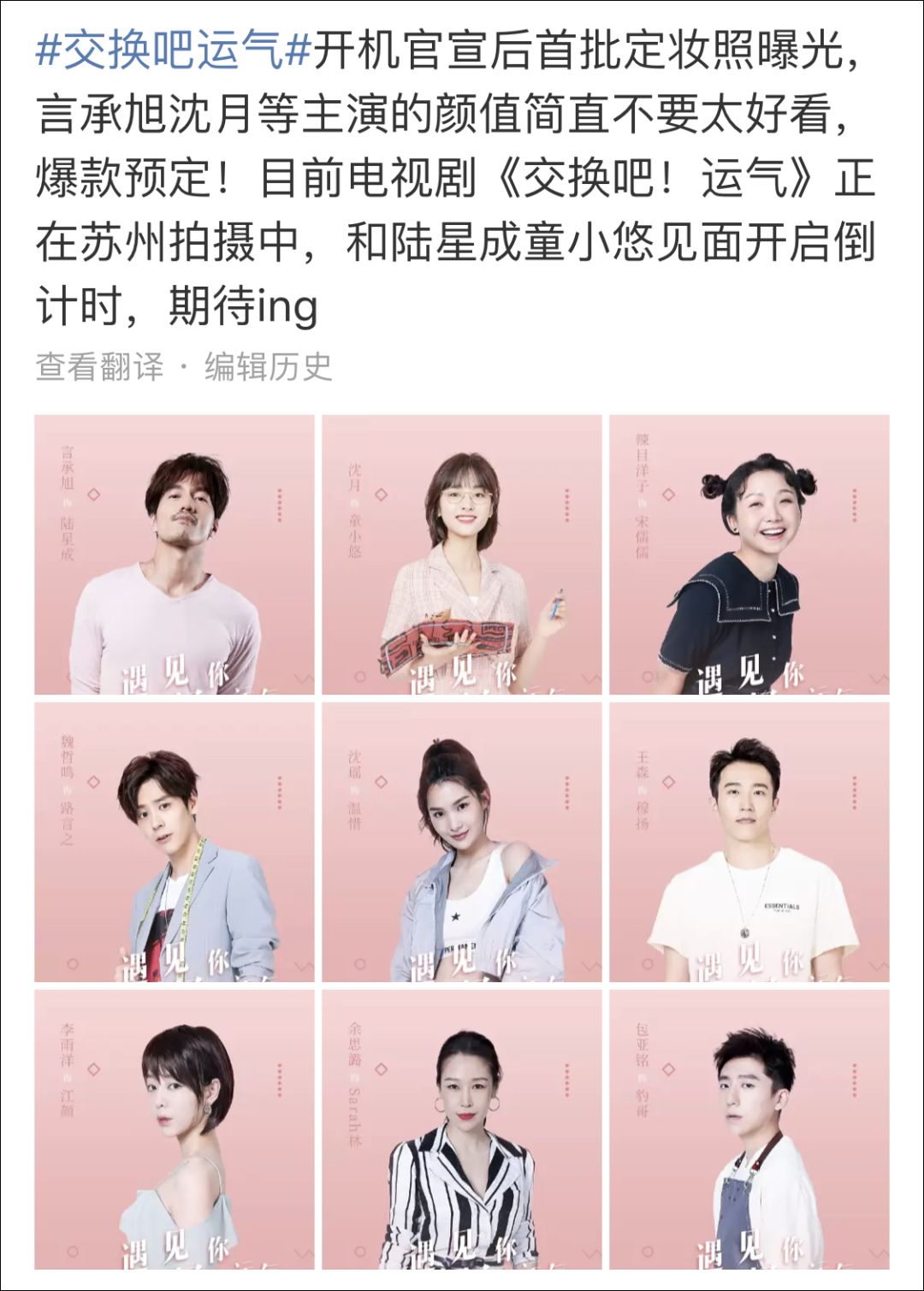
Task: View the 李雨洋 江颜 poster image
Action: 175,1129
